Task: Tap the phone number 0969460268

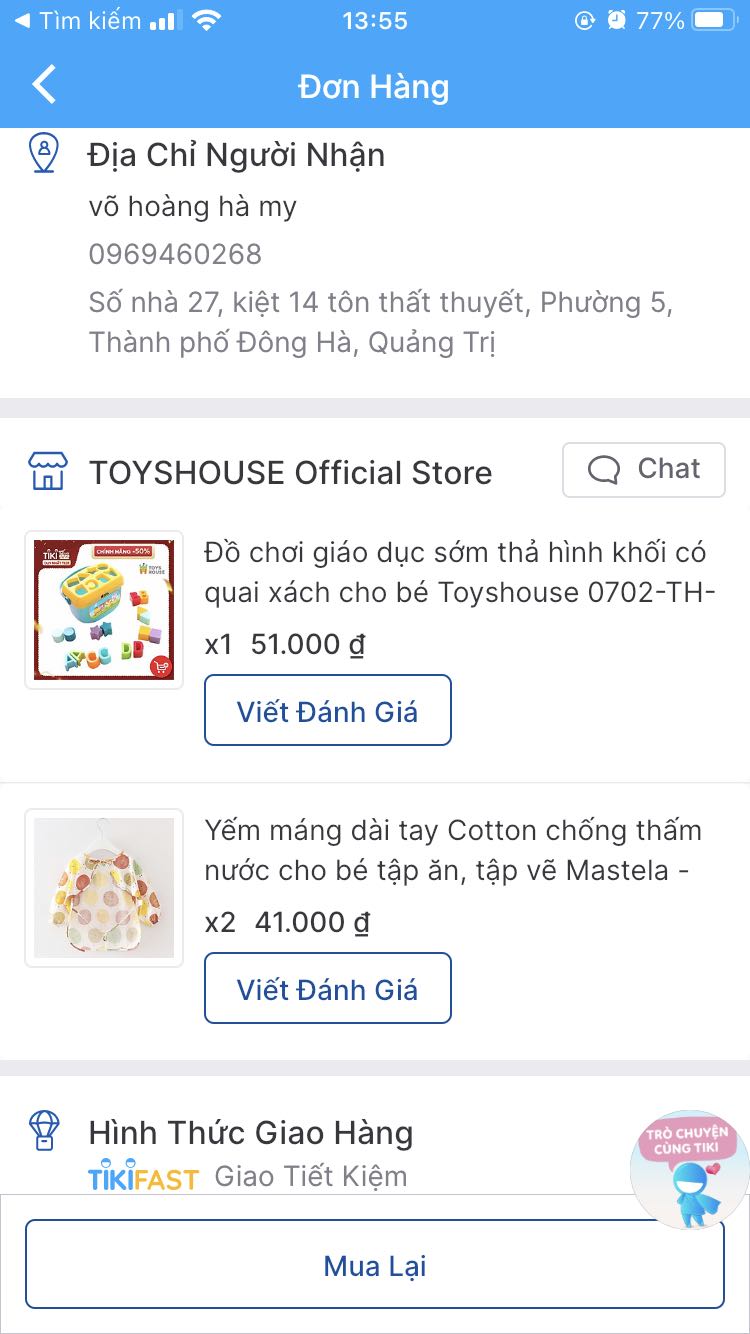Action: tap(175, 253)
